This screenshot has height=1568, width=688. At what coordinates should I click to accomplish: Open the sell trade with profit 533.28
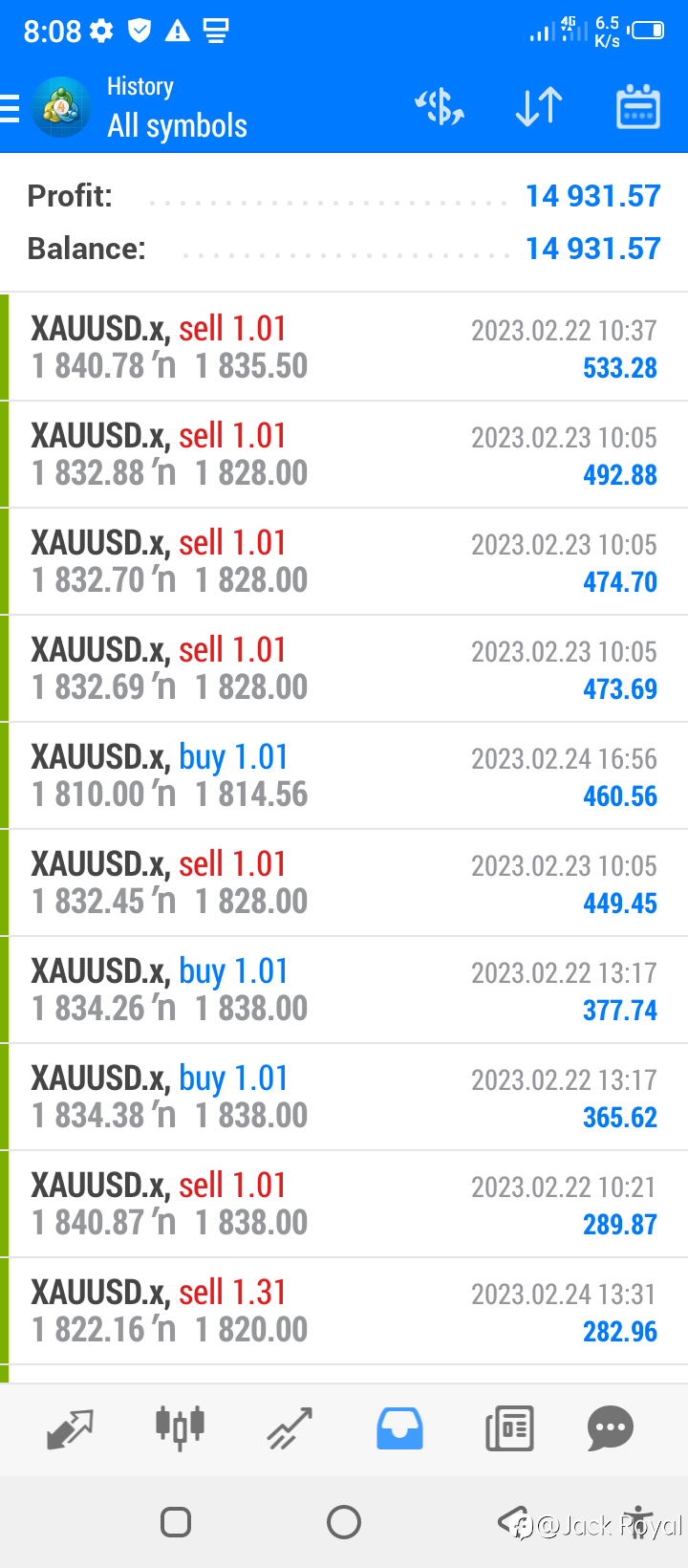tap(344, 347)
